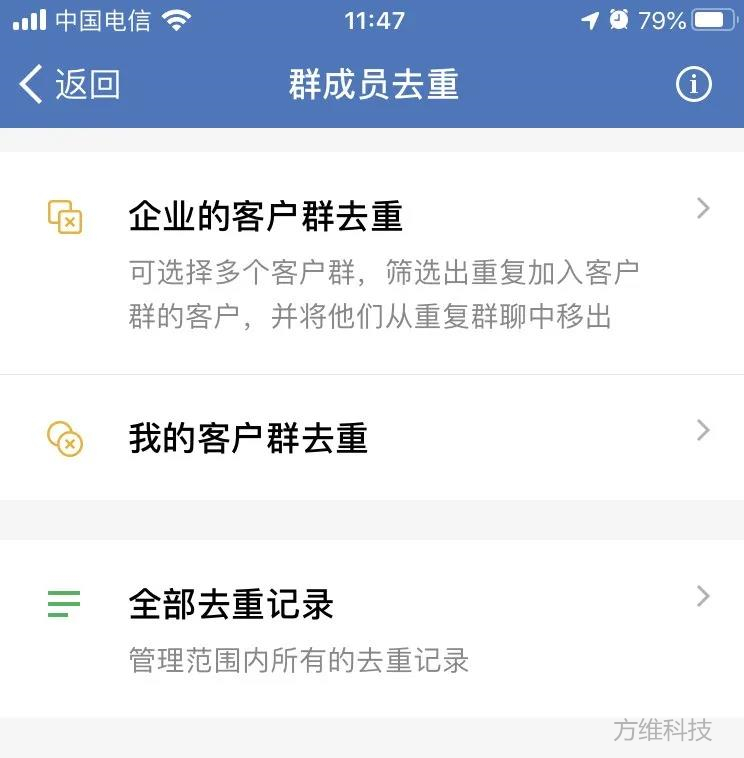
Task: View 全部去重记录
Action: coord(231,604)
